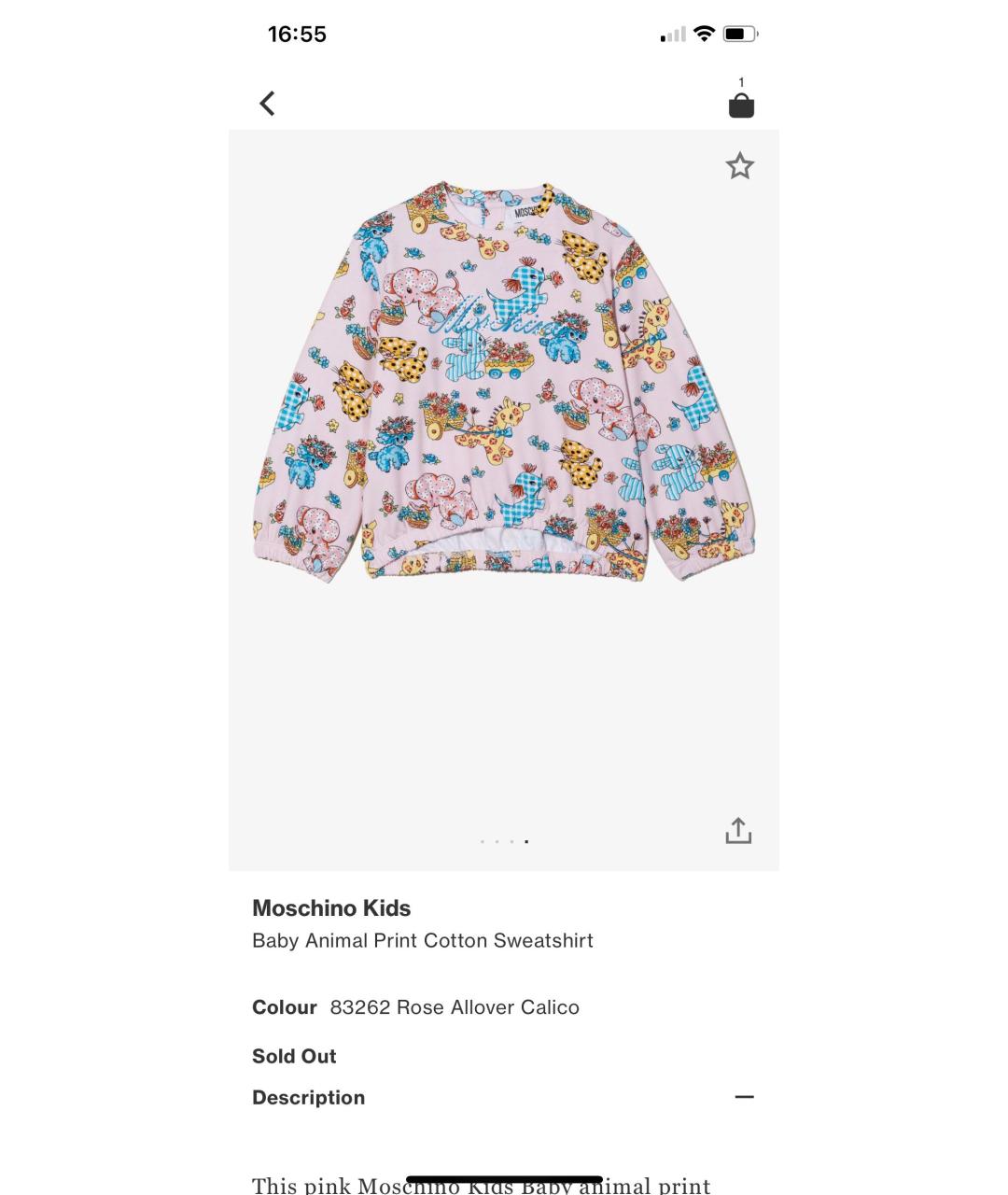Go back using the back arrow
Viewport: 1008px width, 1195px height.
[x=268, y=104]
